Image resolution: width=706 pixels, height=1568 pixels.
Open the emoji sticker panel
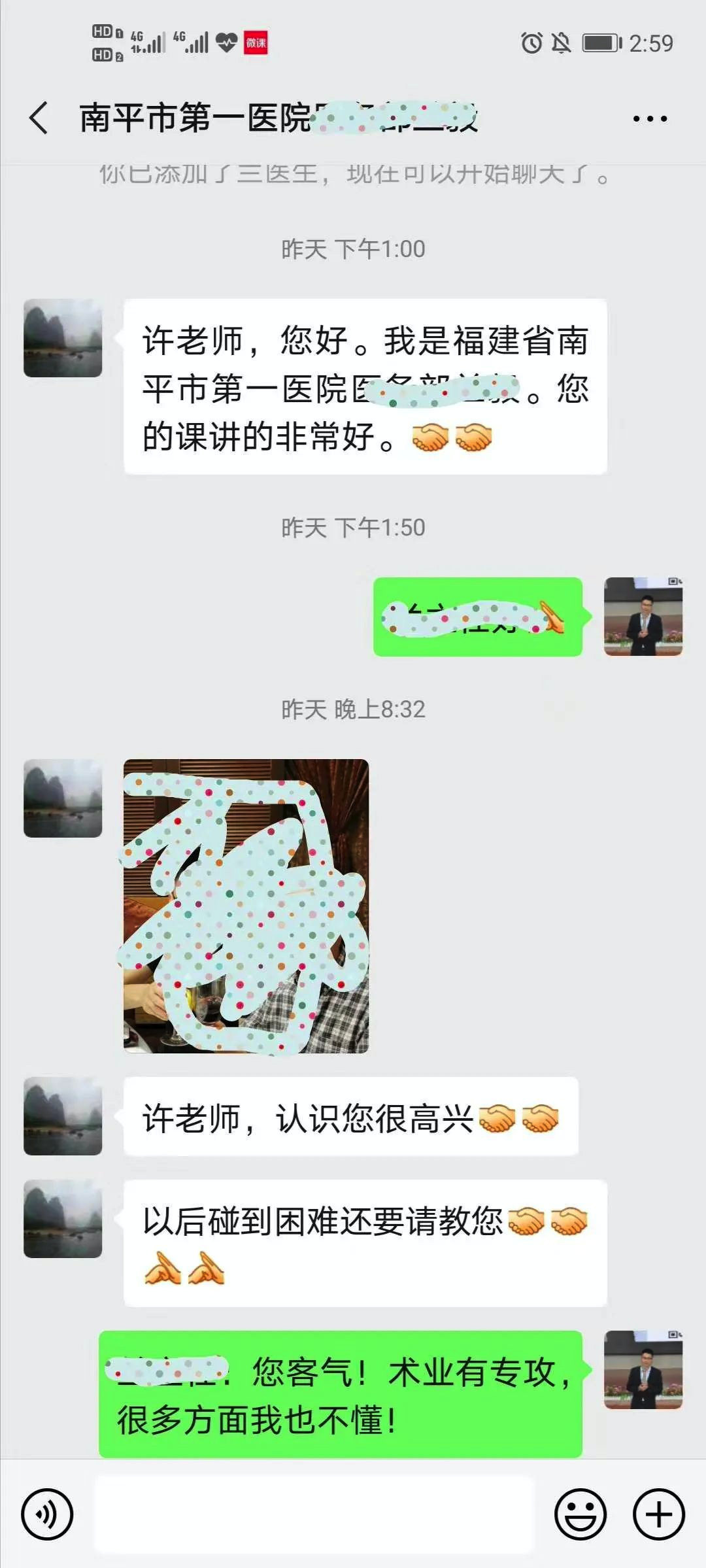point(580,1514)
